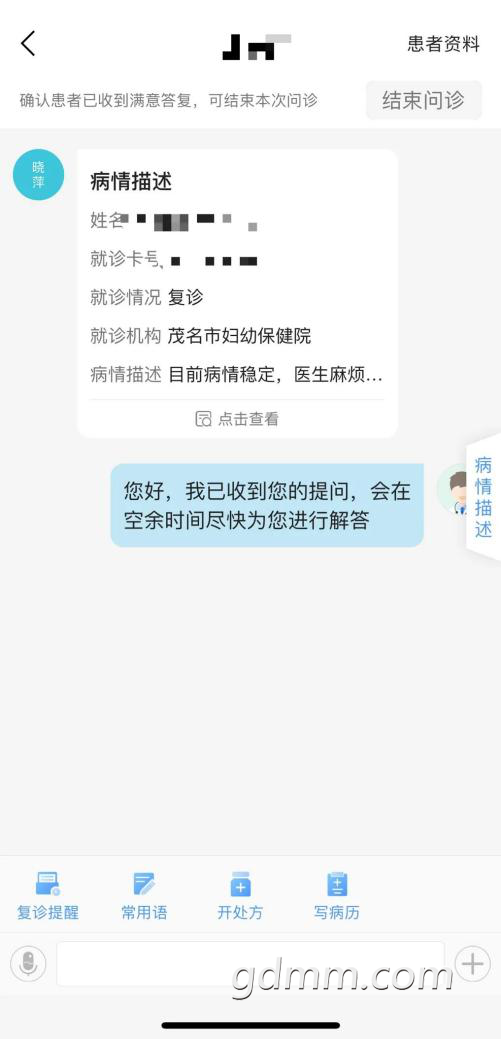The width and height of the screenshot is (501, 1039).
Task: Expand the 病情描述 side tab
Action: (484, 497)
